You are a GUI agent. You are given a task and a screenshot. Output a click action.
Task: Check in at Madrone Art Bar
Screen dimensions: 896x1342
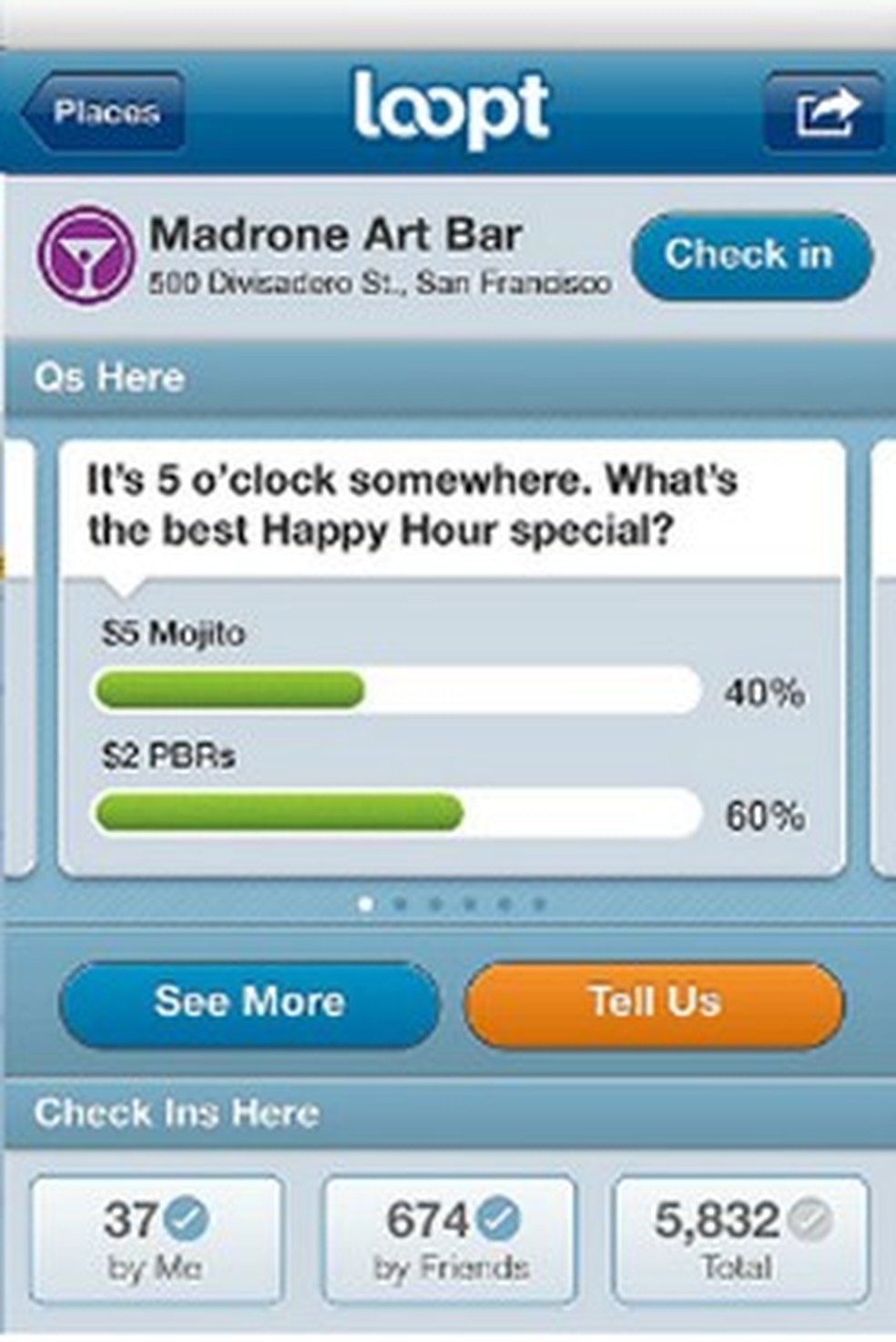coord(749,255)
